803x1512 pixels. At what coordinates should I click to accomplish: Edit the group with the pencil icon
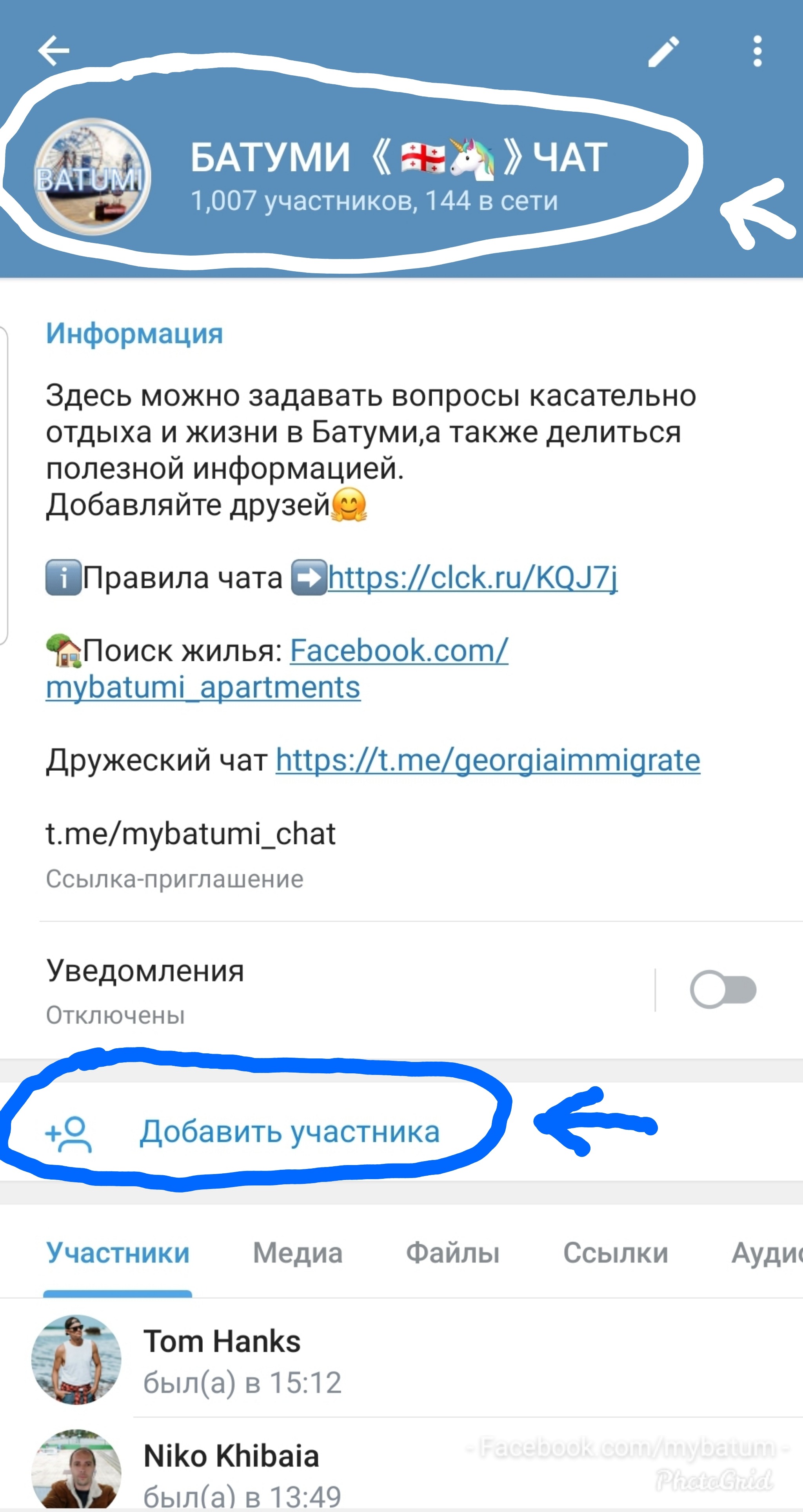click(x=663, y=52)
